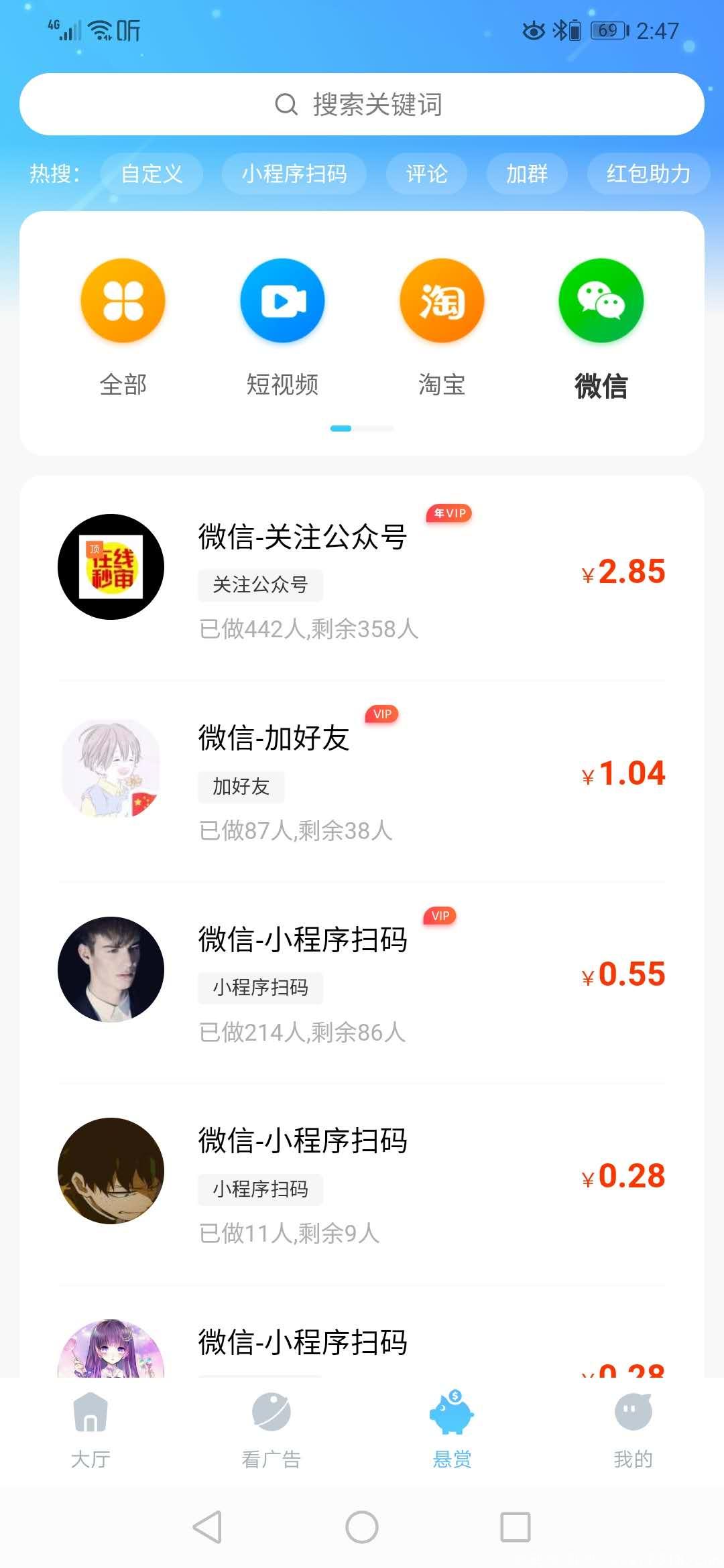Screen dimensions: 724x1568
Task: Select the 加群 hot search tag
Action: tap(526, 174)
